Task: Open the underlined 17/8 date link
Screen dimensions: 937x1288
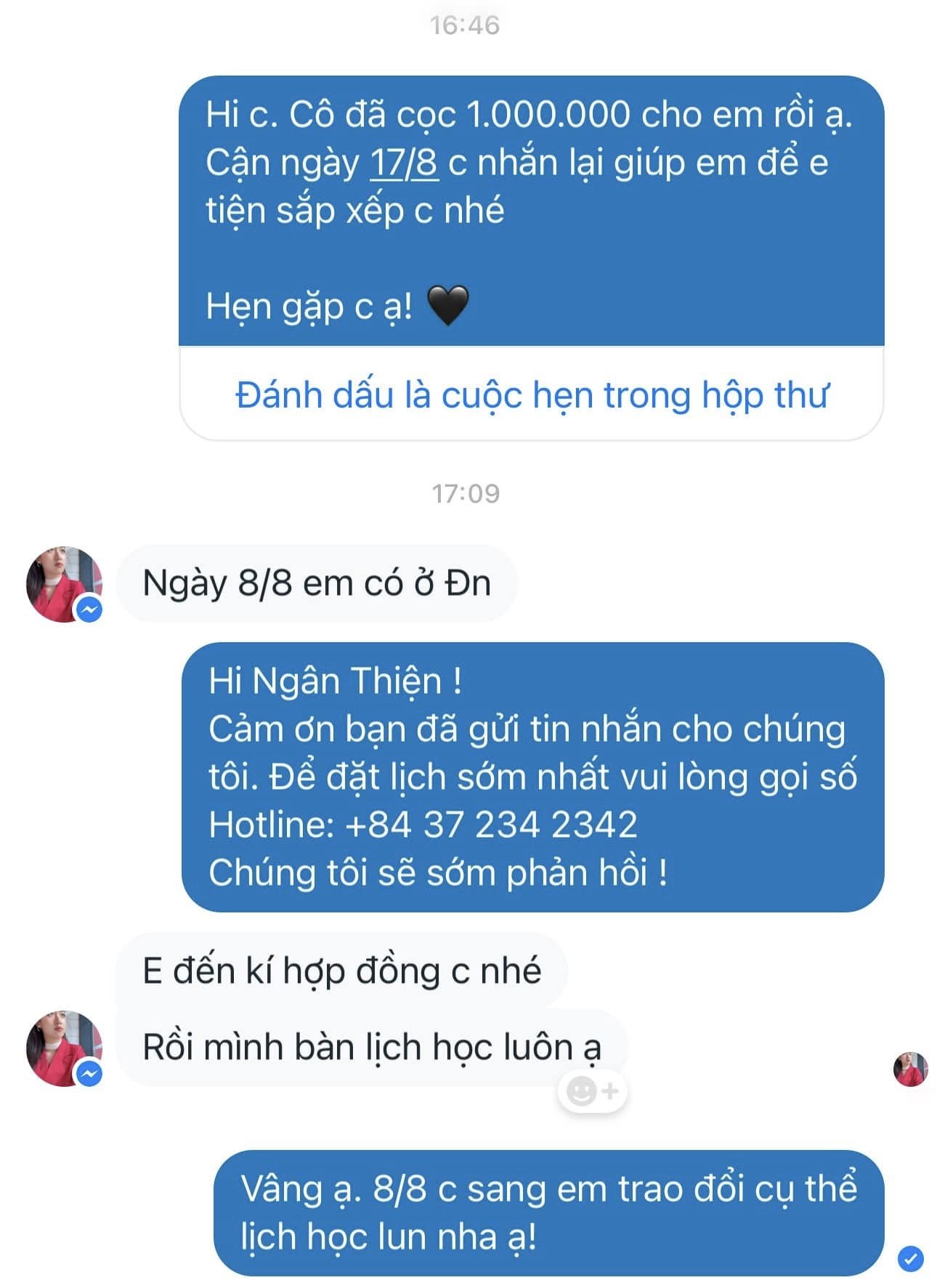Action: (404, 163)
